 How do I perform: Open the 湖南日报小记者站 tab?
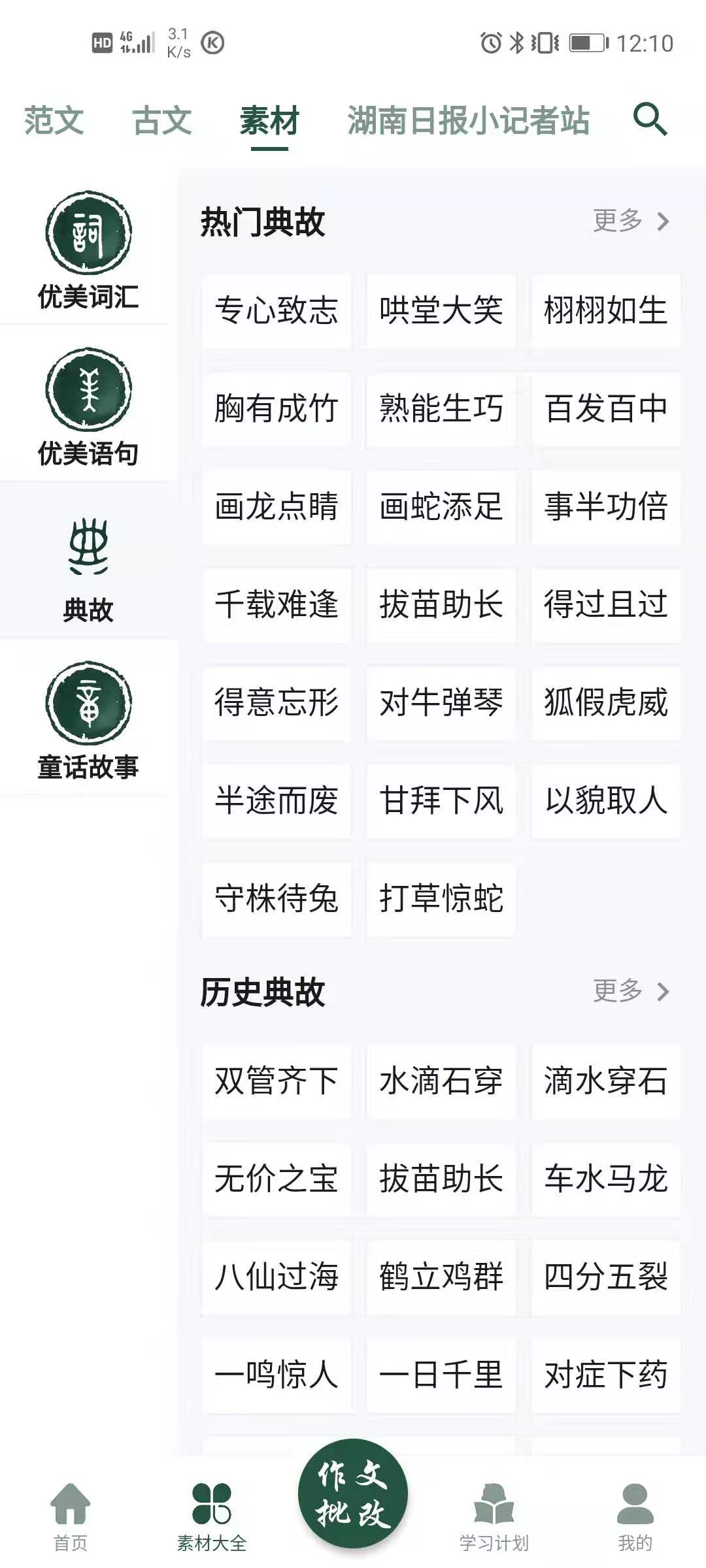coord(468,121)
